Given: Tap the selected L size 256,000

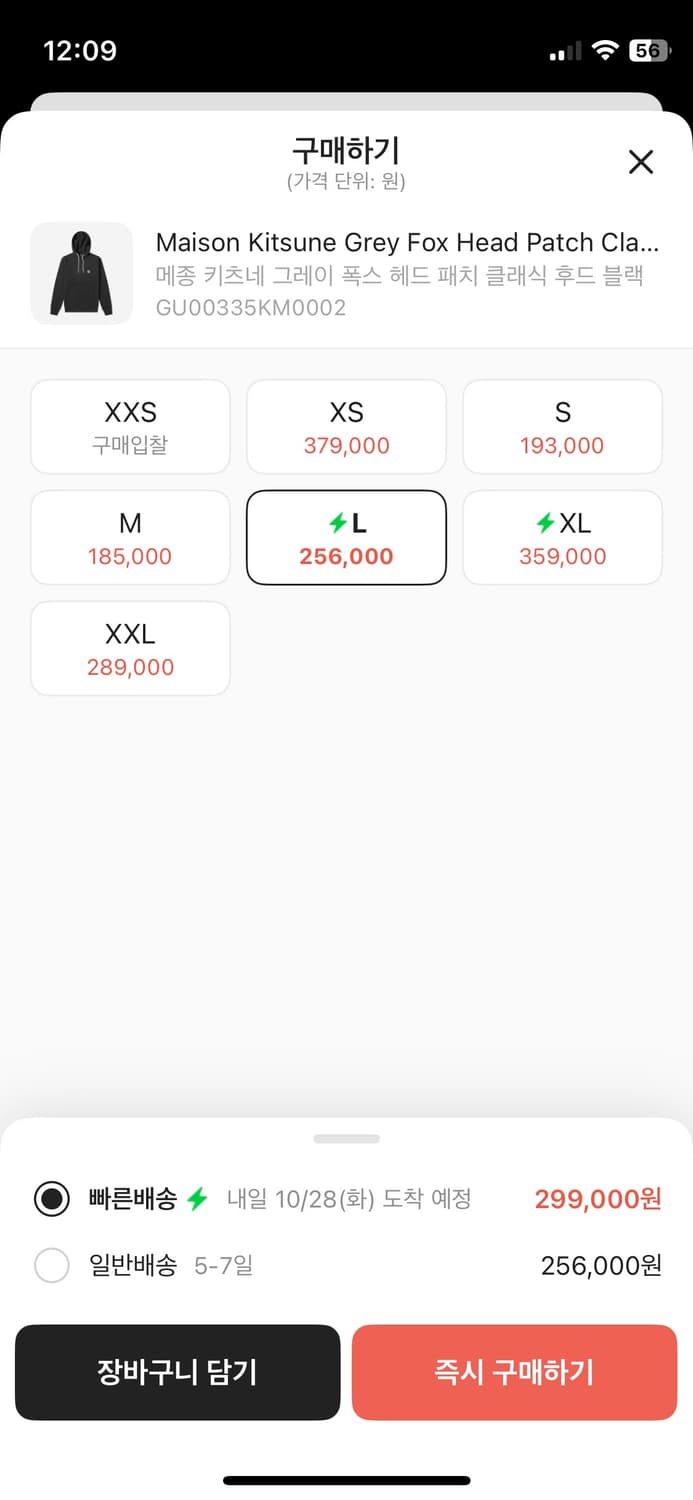Looking at the screenshot, I should 346,538.
